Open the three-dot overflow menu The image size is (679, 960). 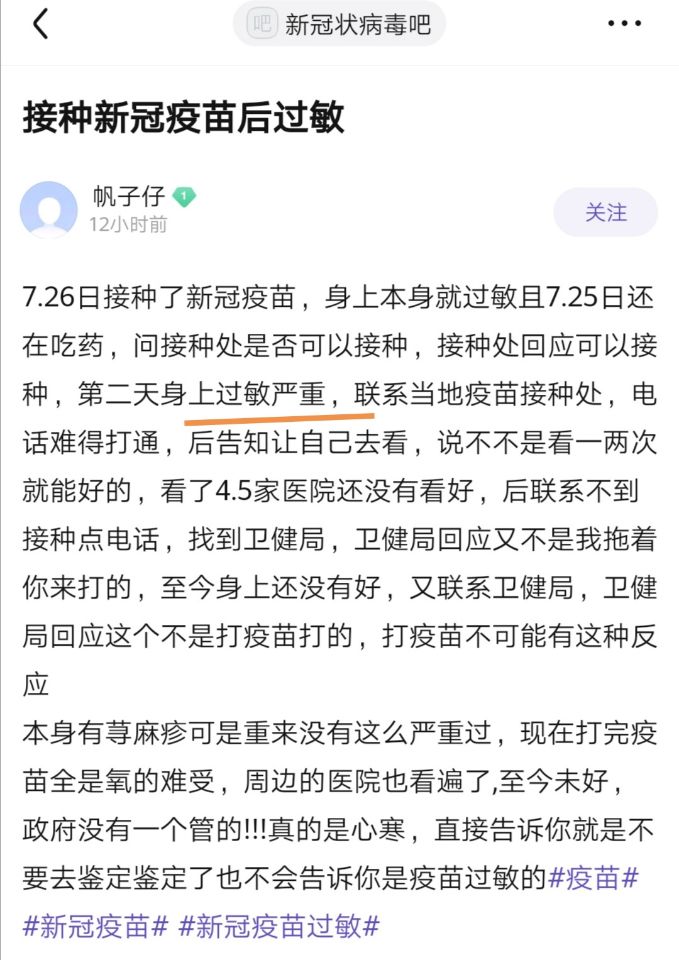624,24
